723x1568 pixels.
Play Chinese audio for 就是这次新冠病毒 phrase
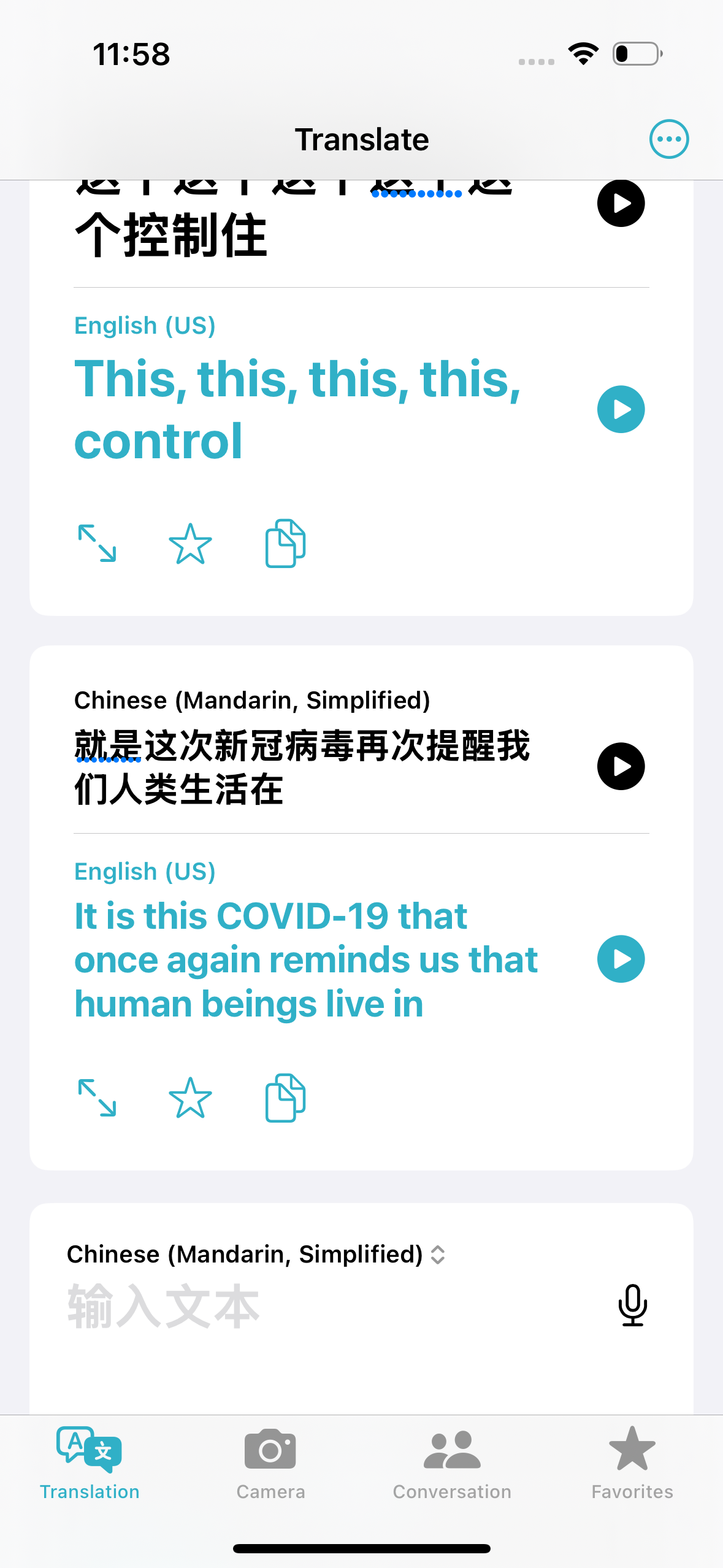pos(621,766)
